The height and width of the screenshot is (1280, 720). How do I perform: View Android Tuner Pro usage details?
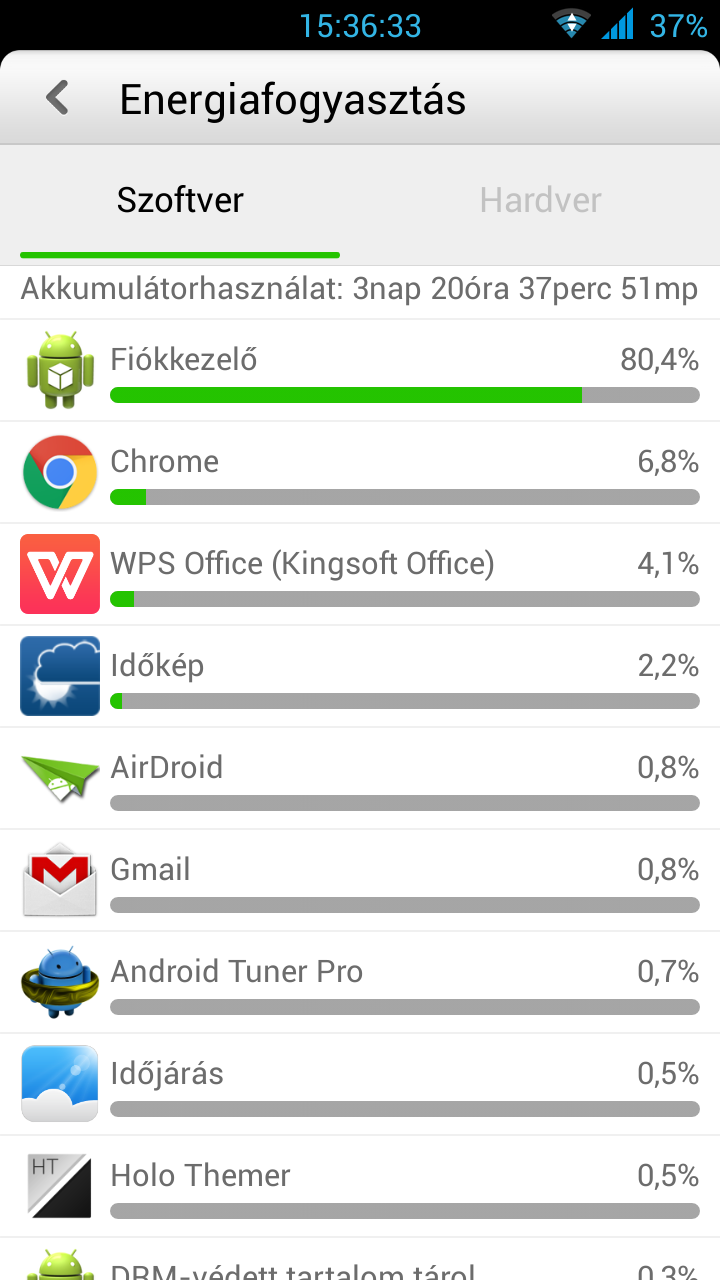tap(360, 983)
